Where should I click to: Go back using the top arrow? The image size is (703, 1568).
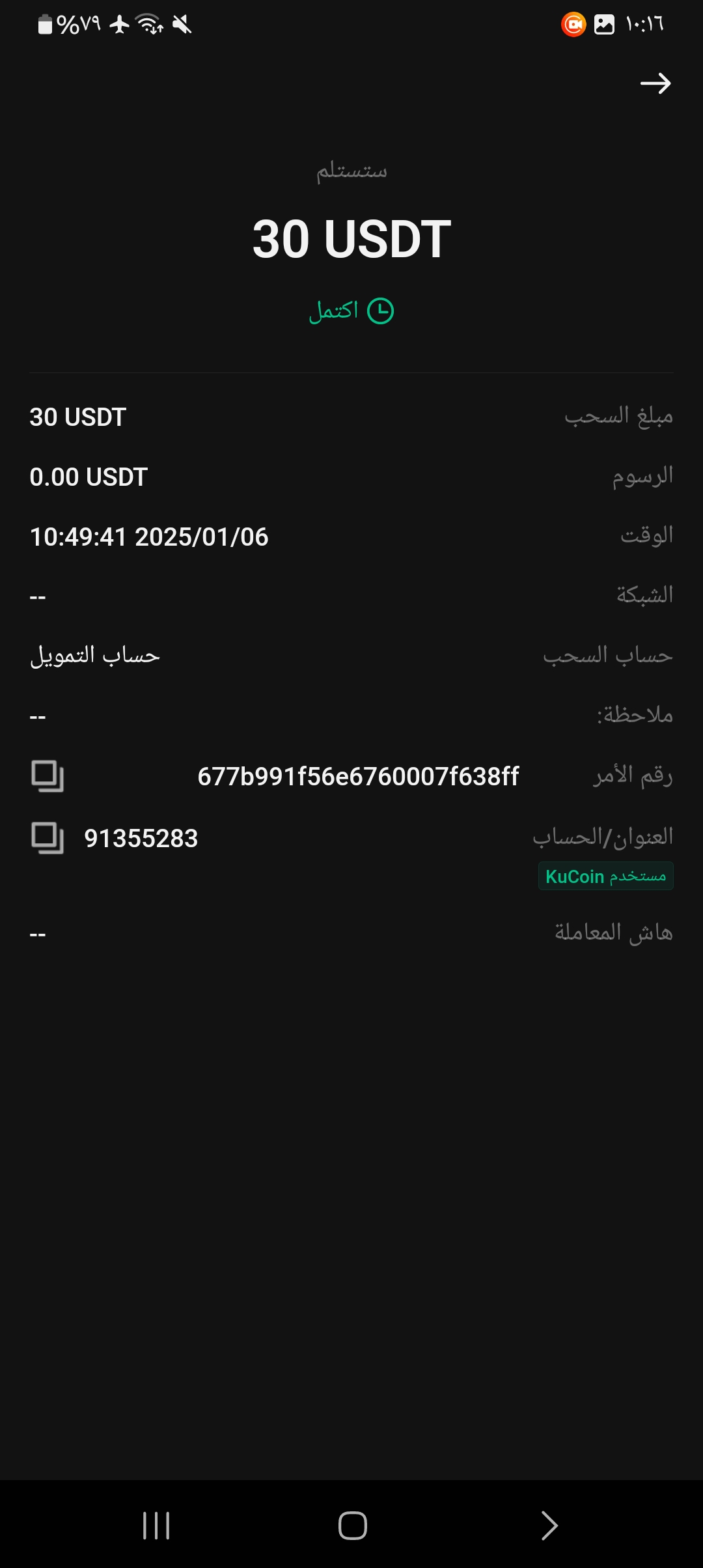tap(655, 83)
